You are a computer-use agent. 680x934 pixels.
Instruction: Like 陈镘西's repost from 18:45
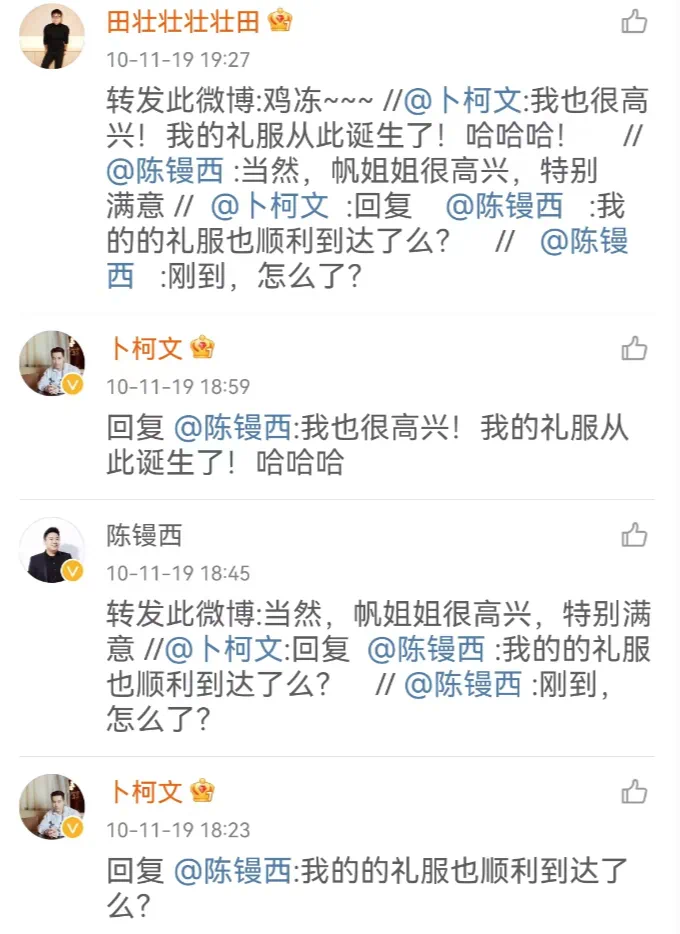634,535
